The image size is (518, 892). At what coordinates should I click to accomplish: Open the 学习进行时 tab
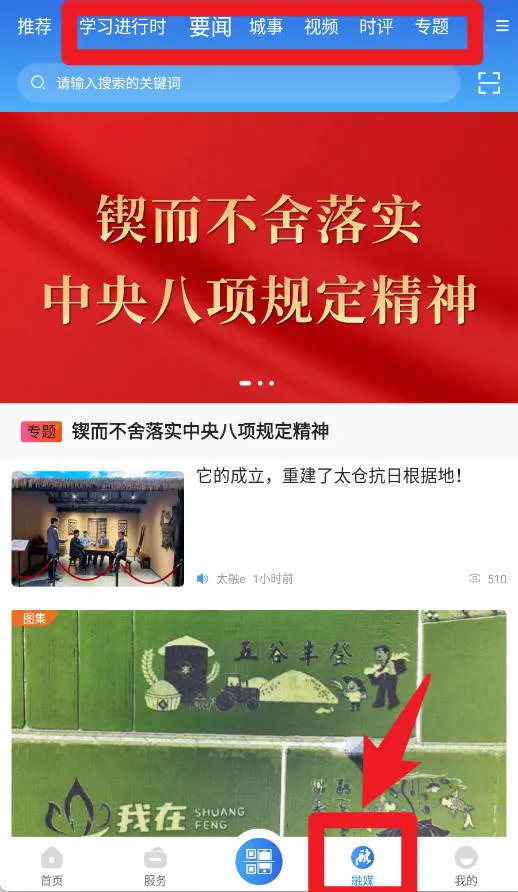click(122, 26)
